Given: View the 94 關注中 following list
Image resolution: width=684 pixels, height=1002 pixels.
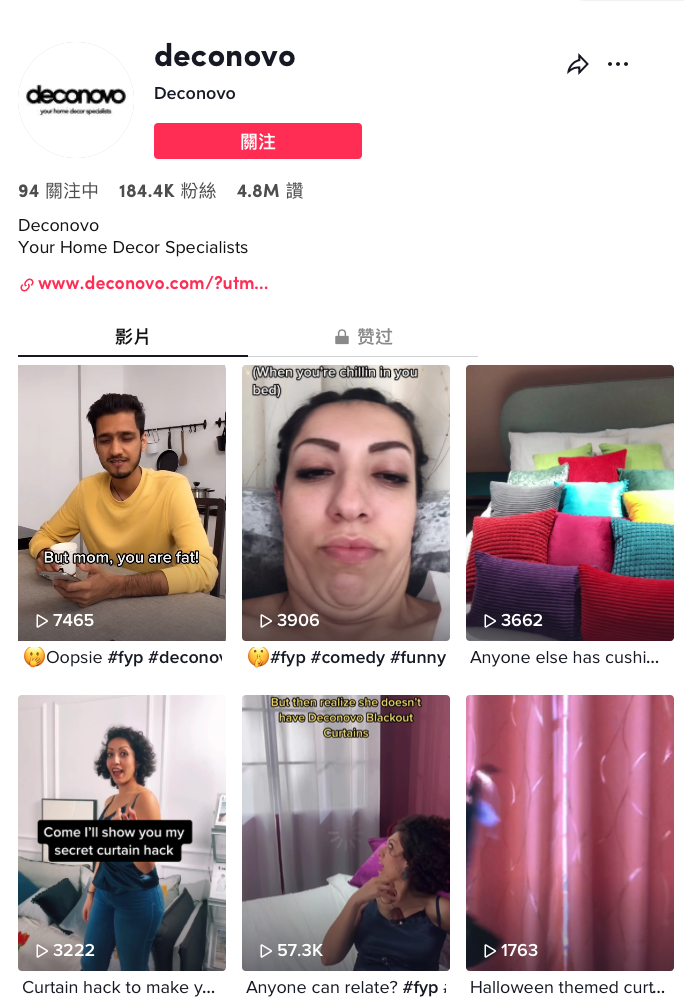Looking at the screenshot, I should click(x=58, y=191).
